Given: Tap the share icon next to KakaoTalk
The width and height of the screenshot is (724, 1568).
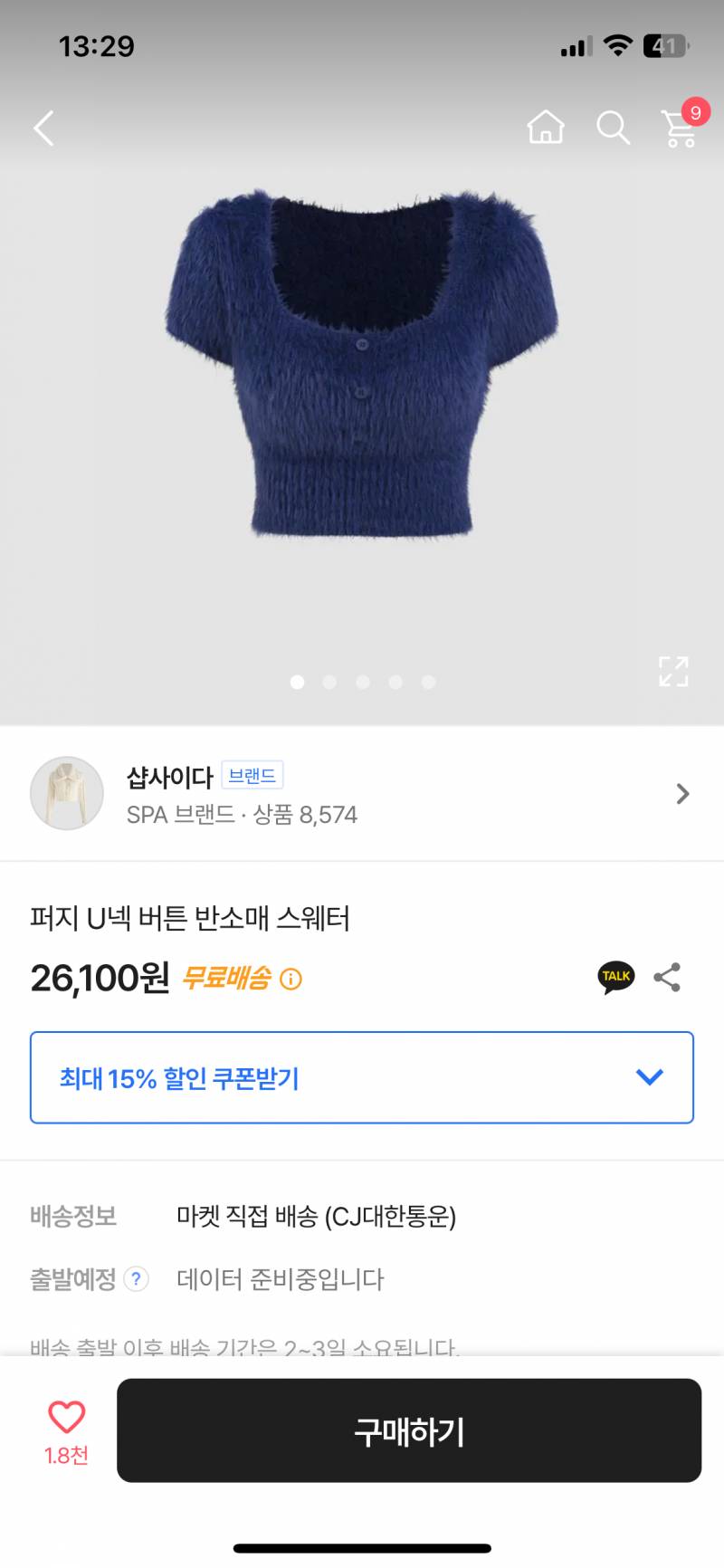Looking at the screenshot, I should click(x=668, y=976).
